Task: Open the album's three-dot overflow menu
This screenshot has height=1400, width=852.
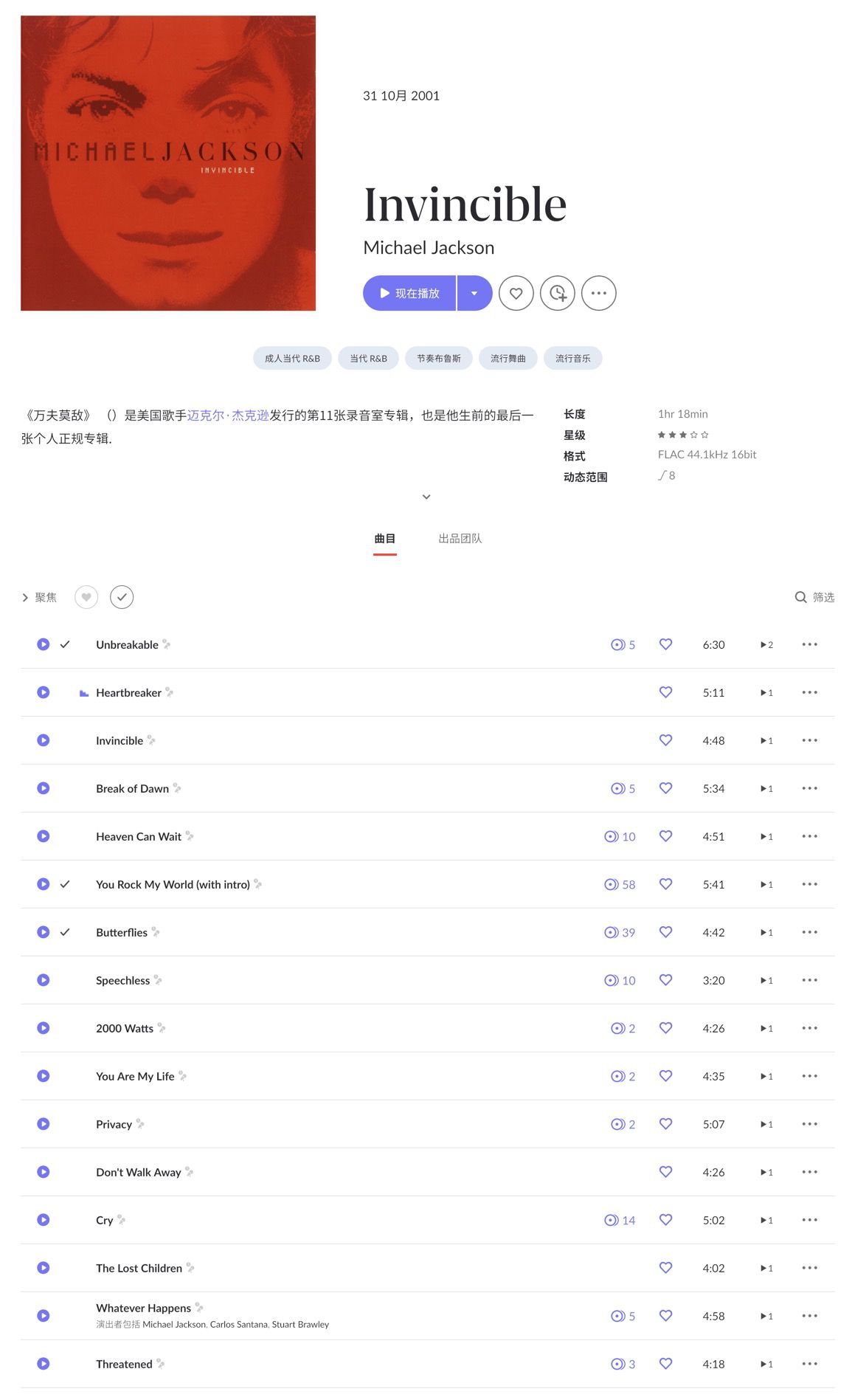Action: pos(598,293)
